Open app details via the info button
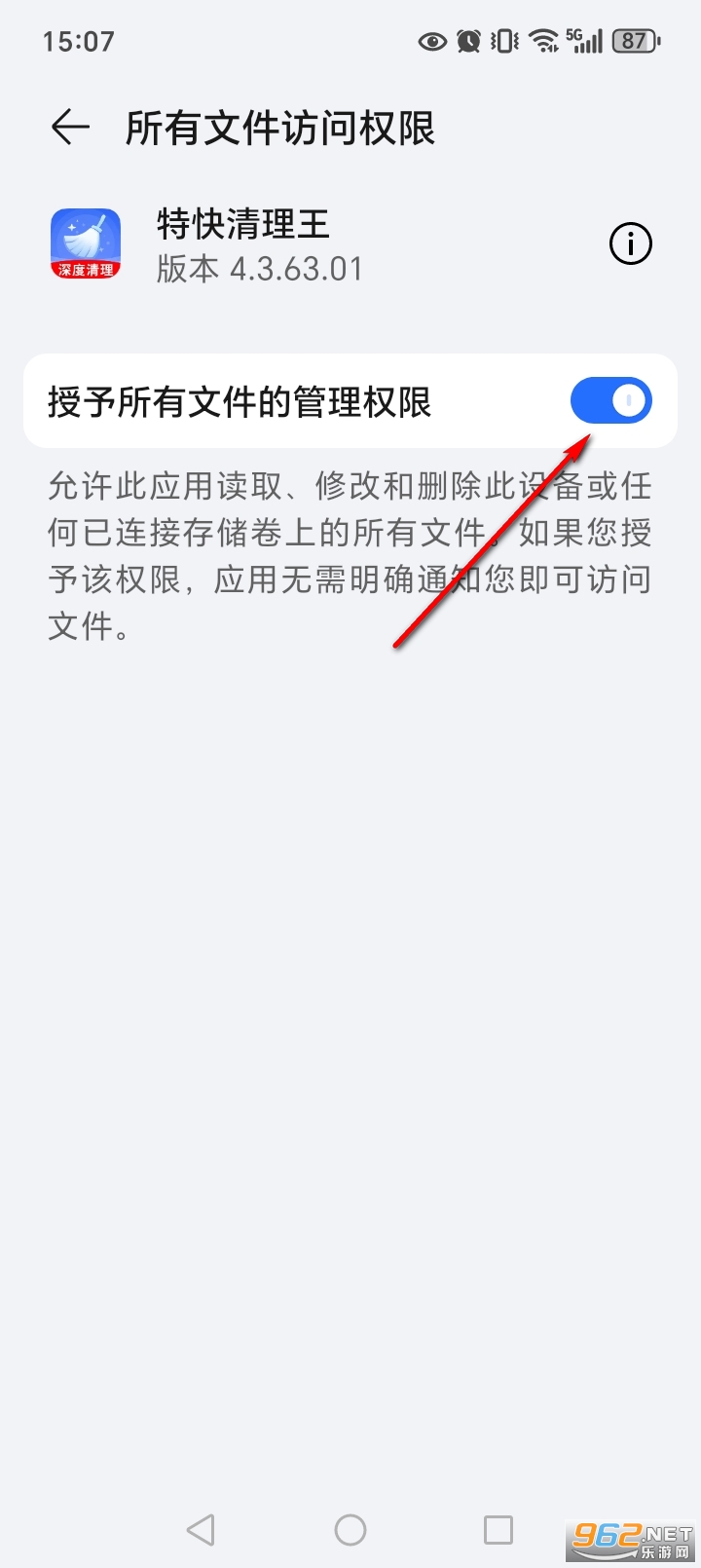The width and height of the screenshot is (701, 1568). coord(630,244)
